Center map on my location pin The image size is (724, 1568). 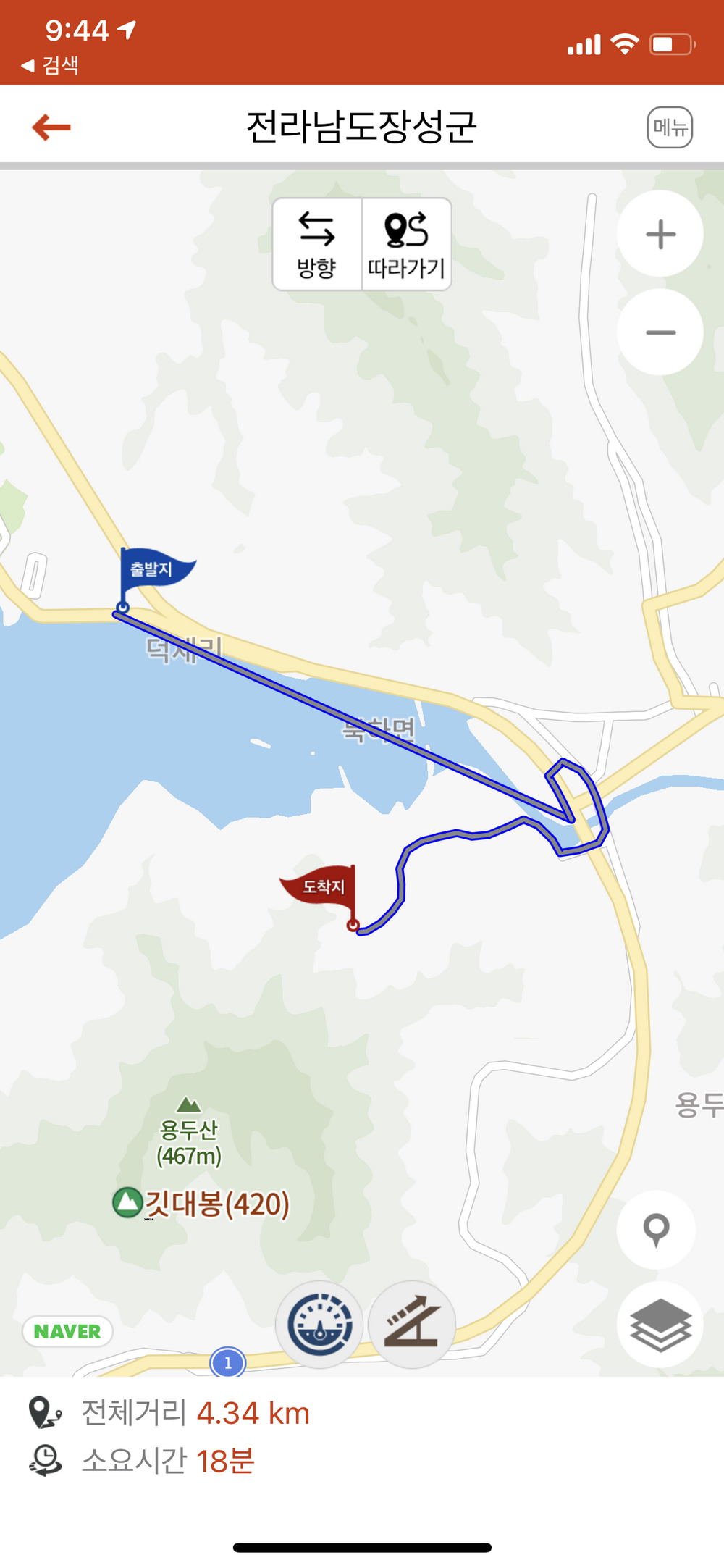656,1229
